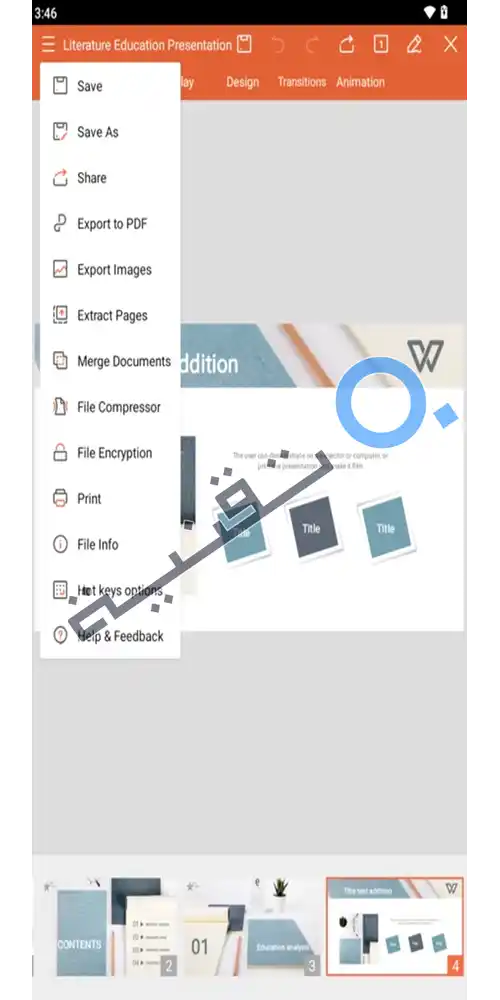Switch to the Design tab
Image resolution: width=500 pixels, height=1000 pixels.
point(242,82)
